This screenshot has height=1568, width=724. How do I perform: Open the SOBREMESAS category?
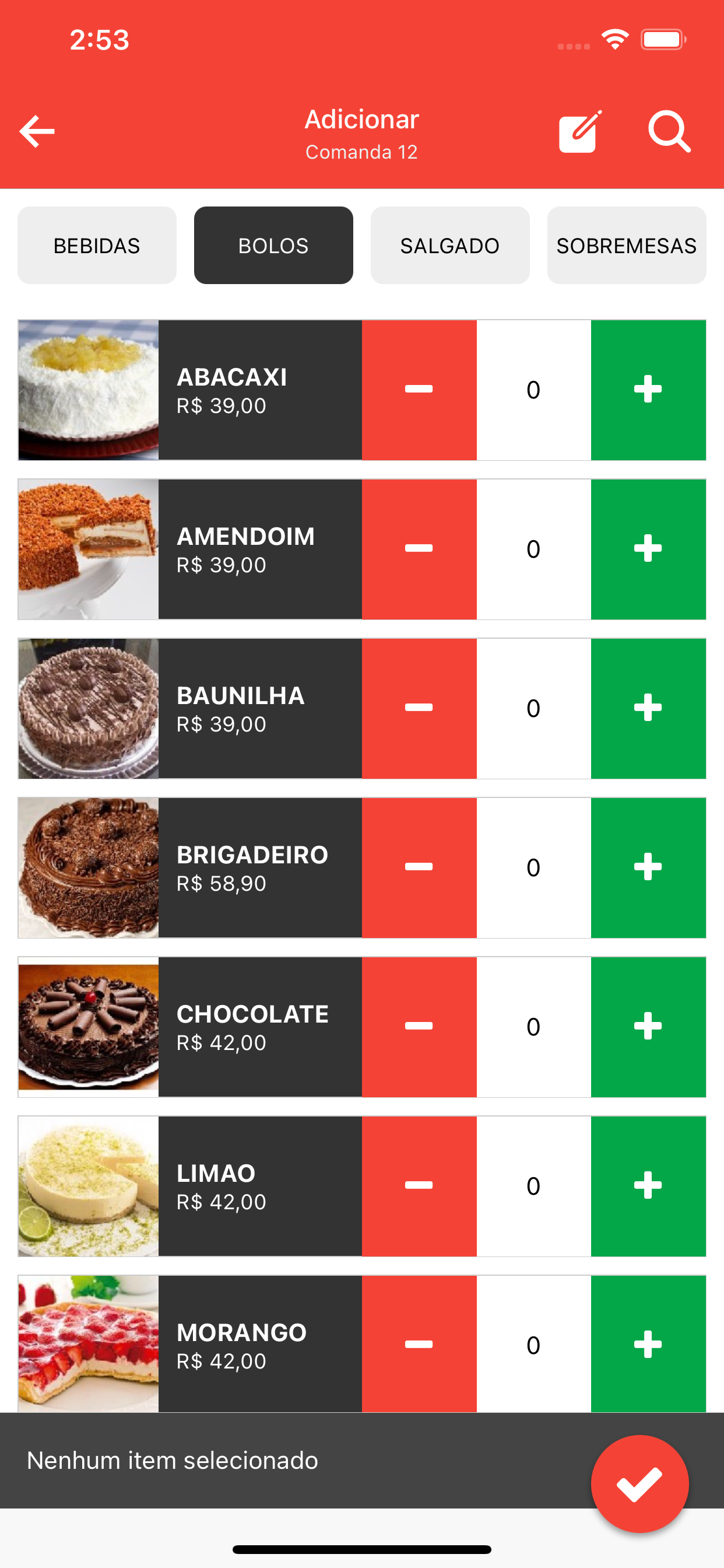[626, 244]
